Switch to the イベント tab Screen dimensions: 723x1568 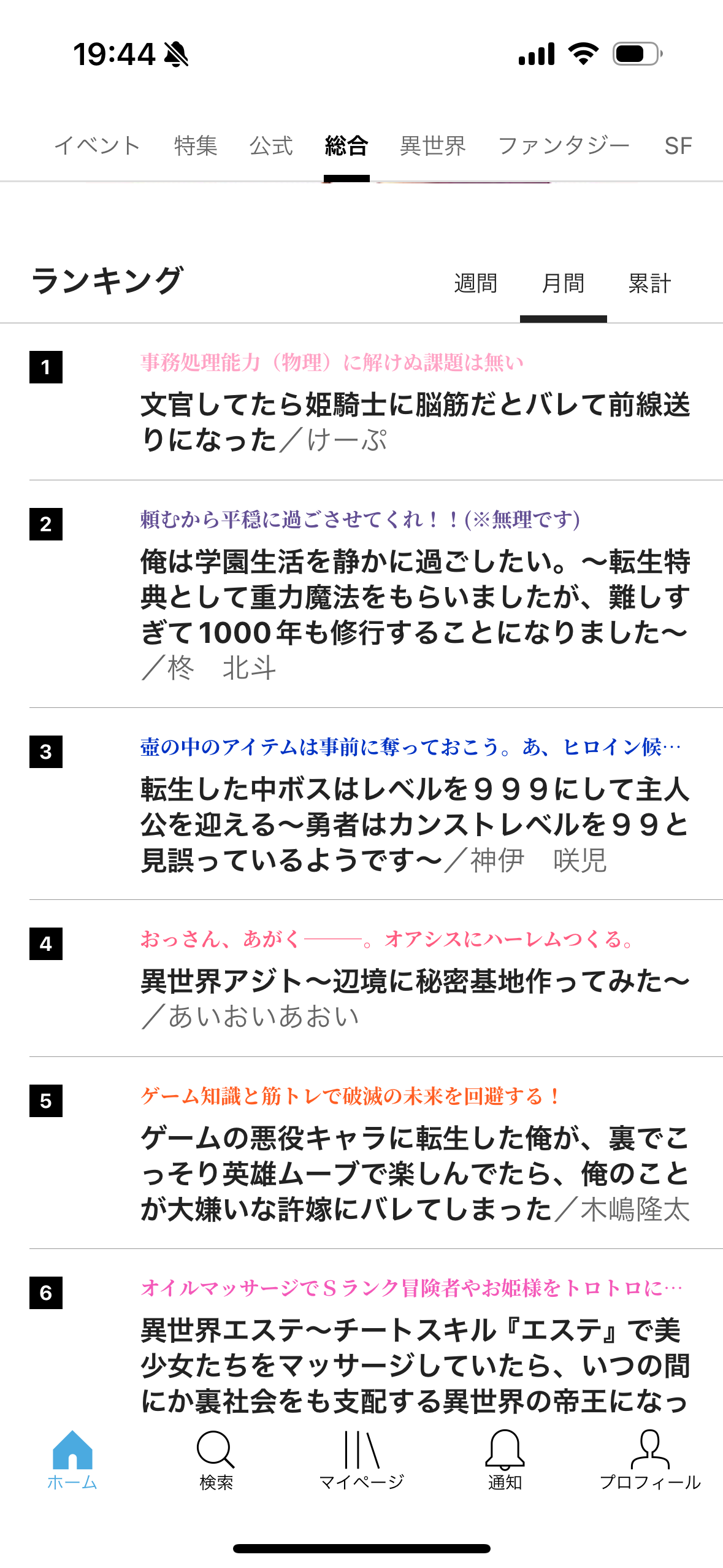tap(98, 146)
